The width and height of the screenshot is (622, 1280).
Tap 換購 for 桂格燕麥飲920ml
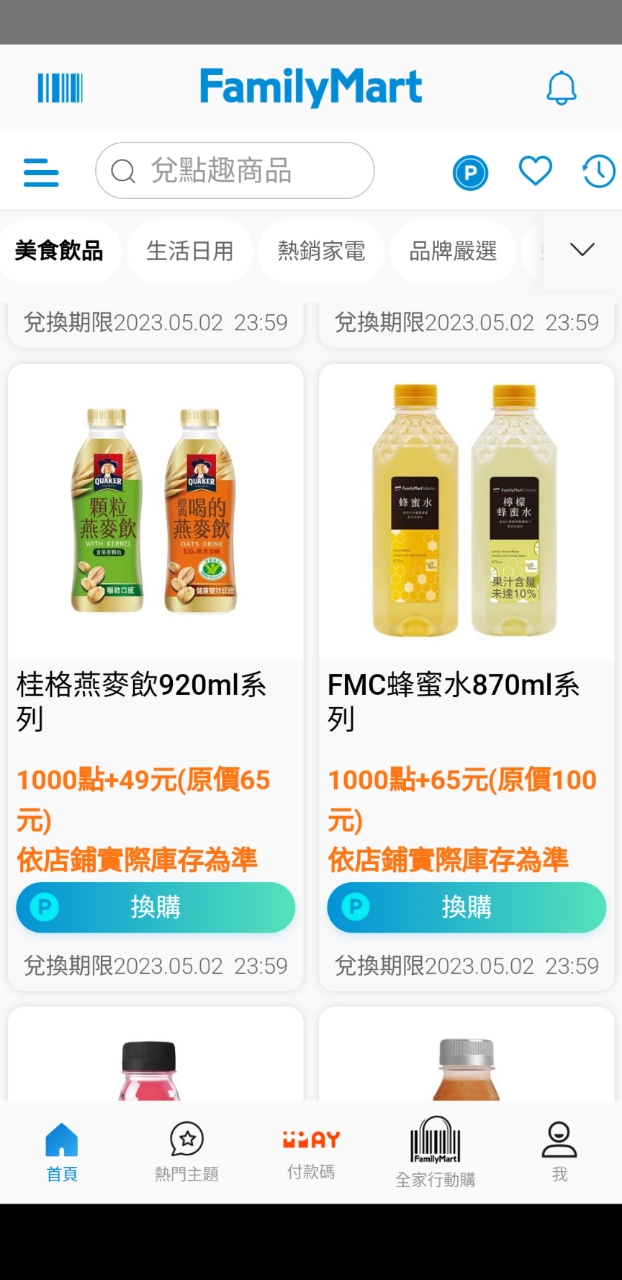tap(156, 907)
